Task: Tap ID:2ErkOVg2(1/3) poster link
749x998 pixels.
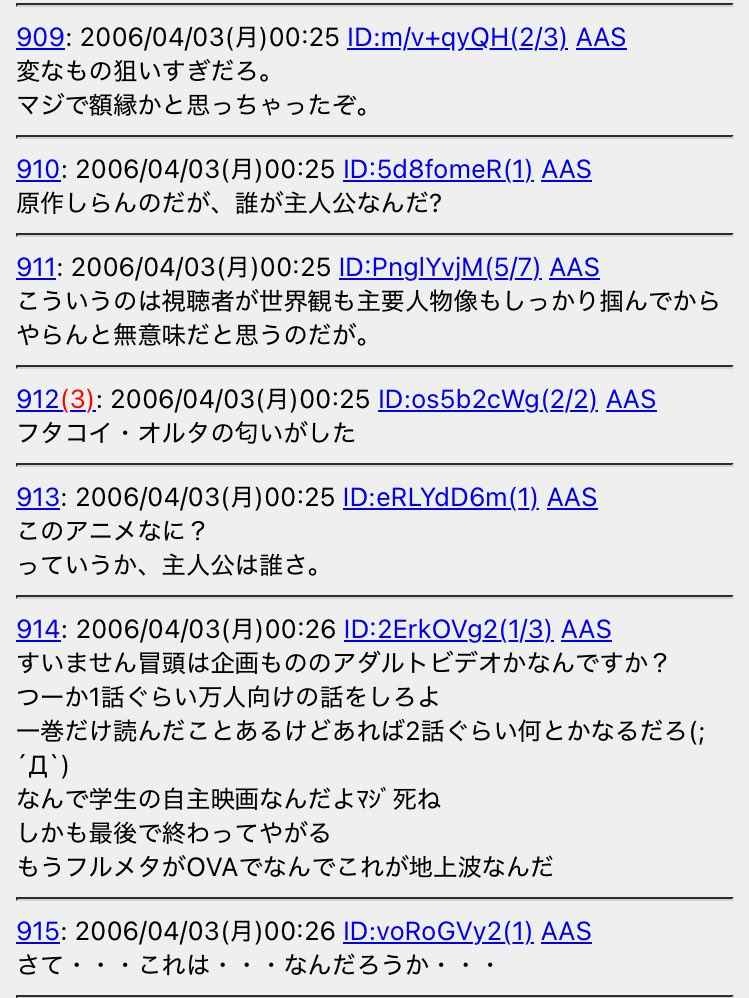Action: coord(447,630)
